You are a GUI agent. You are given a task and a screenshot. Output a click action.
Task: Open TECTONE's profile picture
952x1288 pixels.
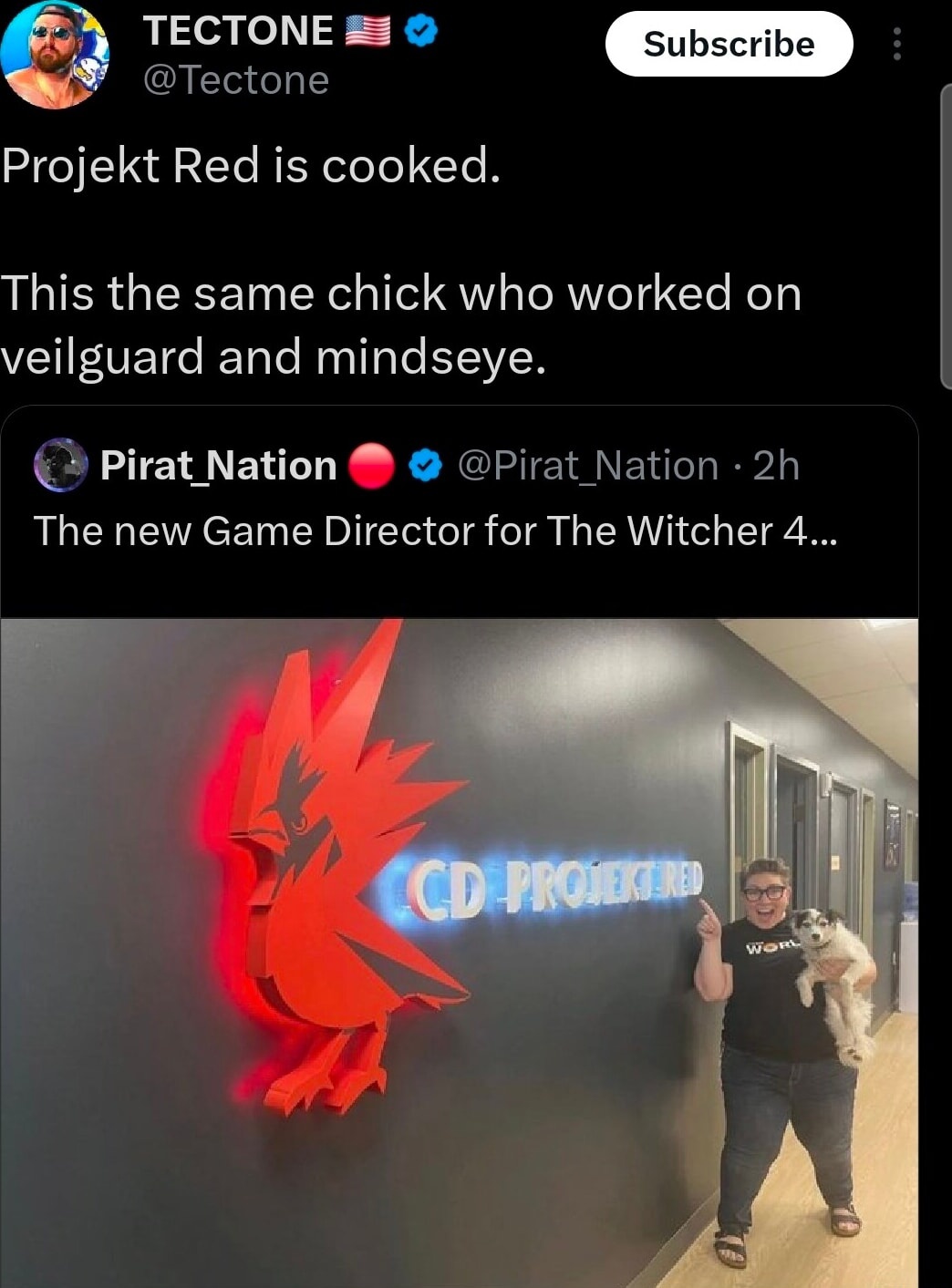(54, 57)
